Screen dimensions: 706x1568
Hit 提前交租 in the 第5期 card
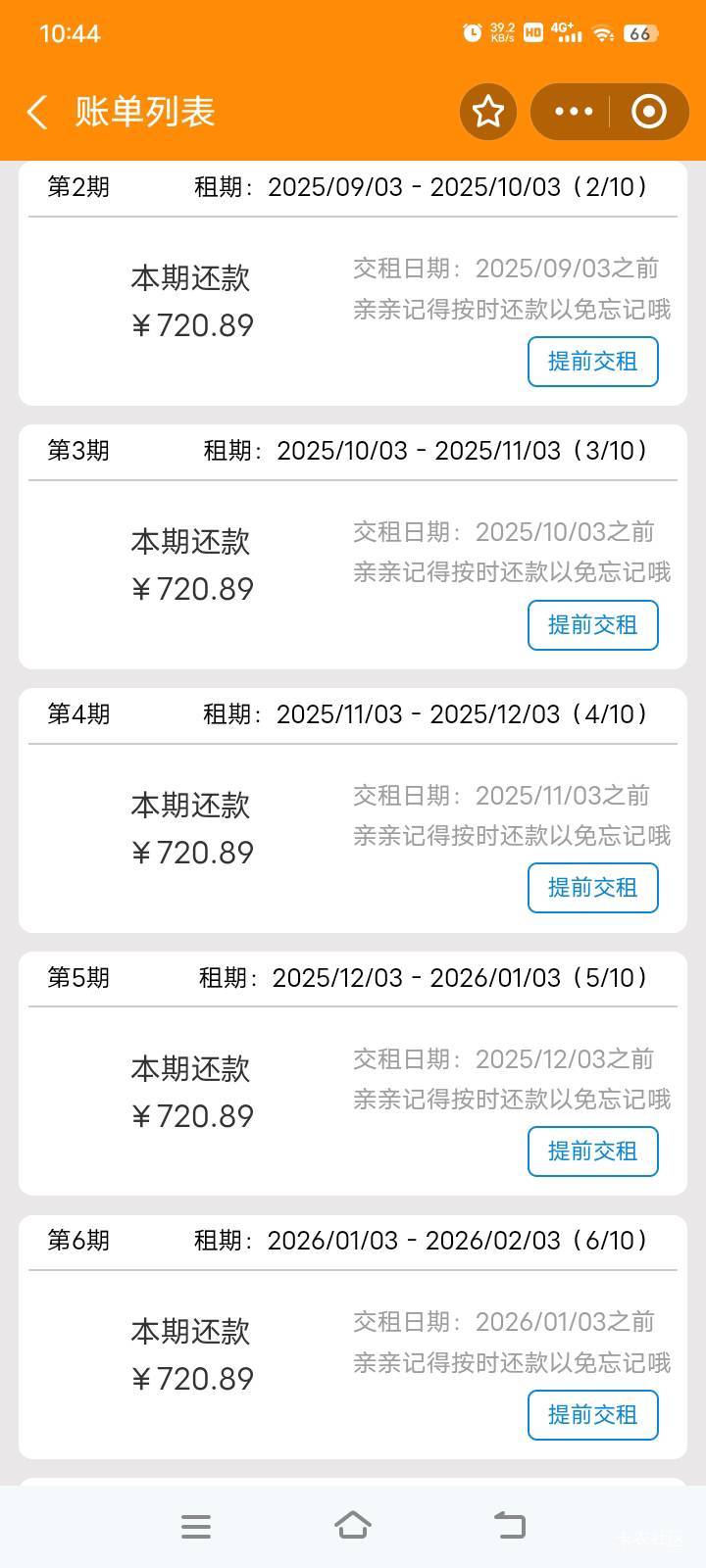593,1151
